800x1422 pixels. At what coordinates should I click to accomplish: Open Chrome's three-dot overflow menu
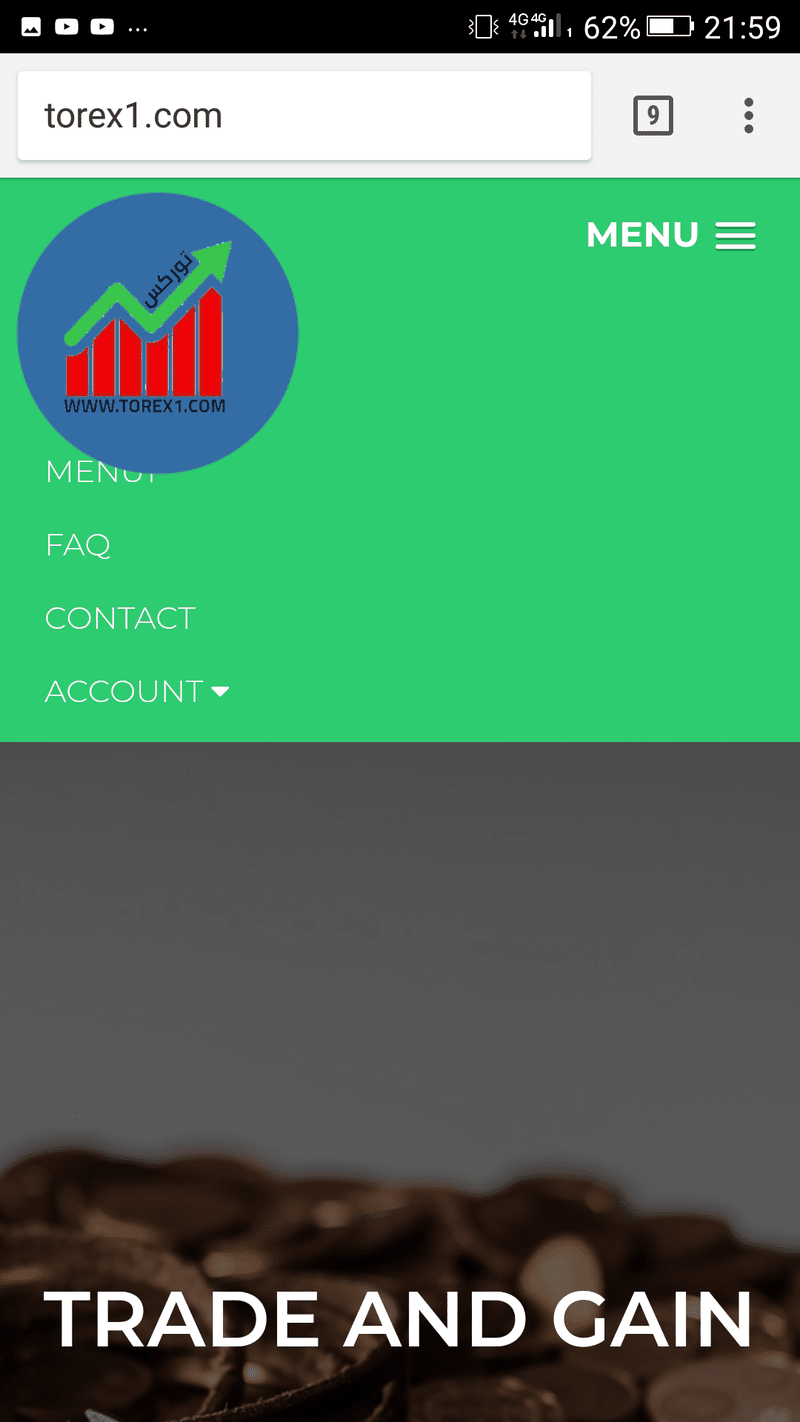click(748, 115)
